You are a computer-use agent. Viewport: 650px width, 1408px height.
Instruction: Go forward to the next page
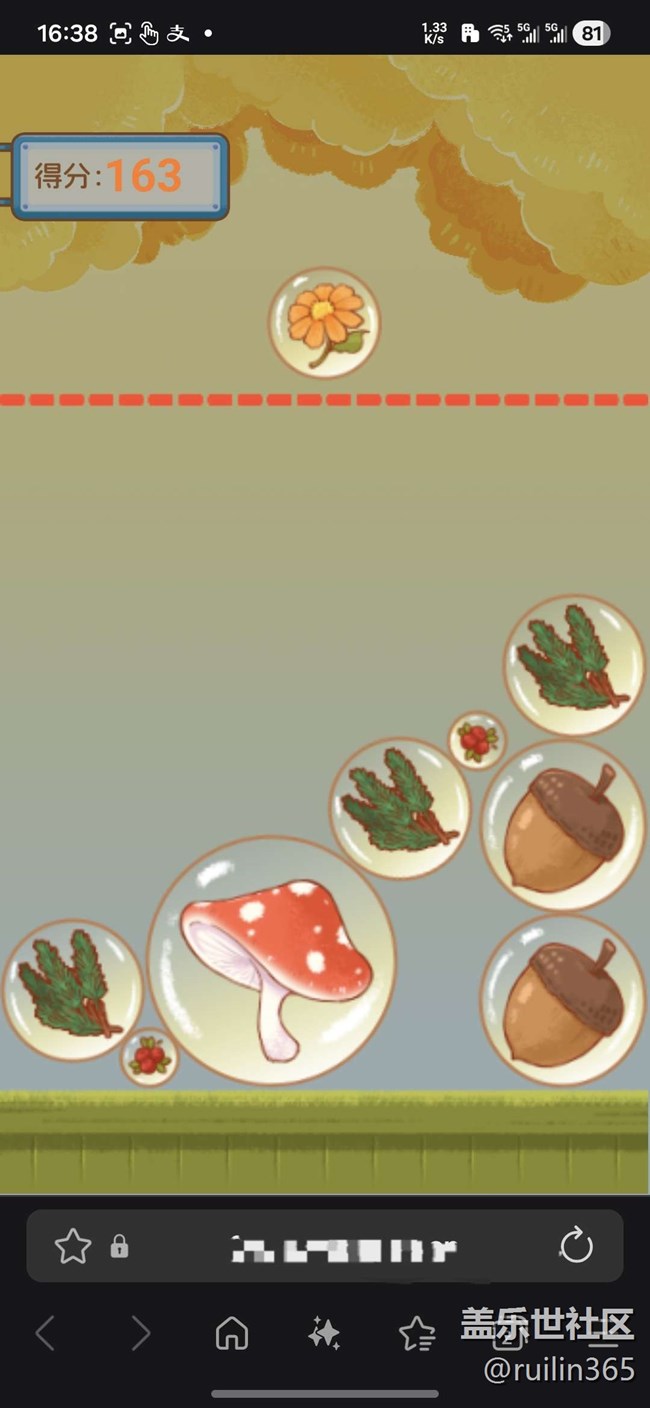[140, 1333]
